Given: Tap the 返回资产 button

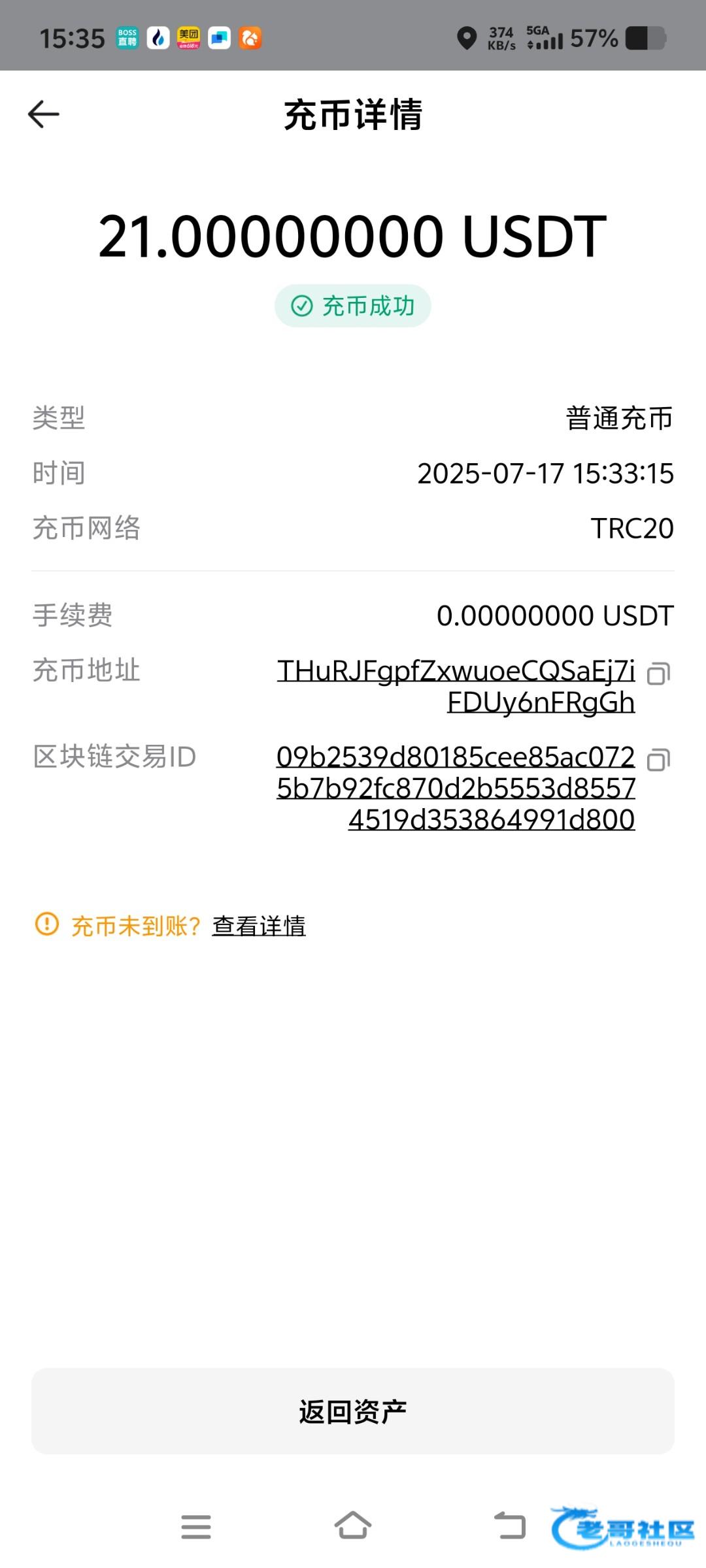Looking at the screenshot, I should coord(353,1411).
